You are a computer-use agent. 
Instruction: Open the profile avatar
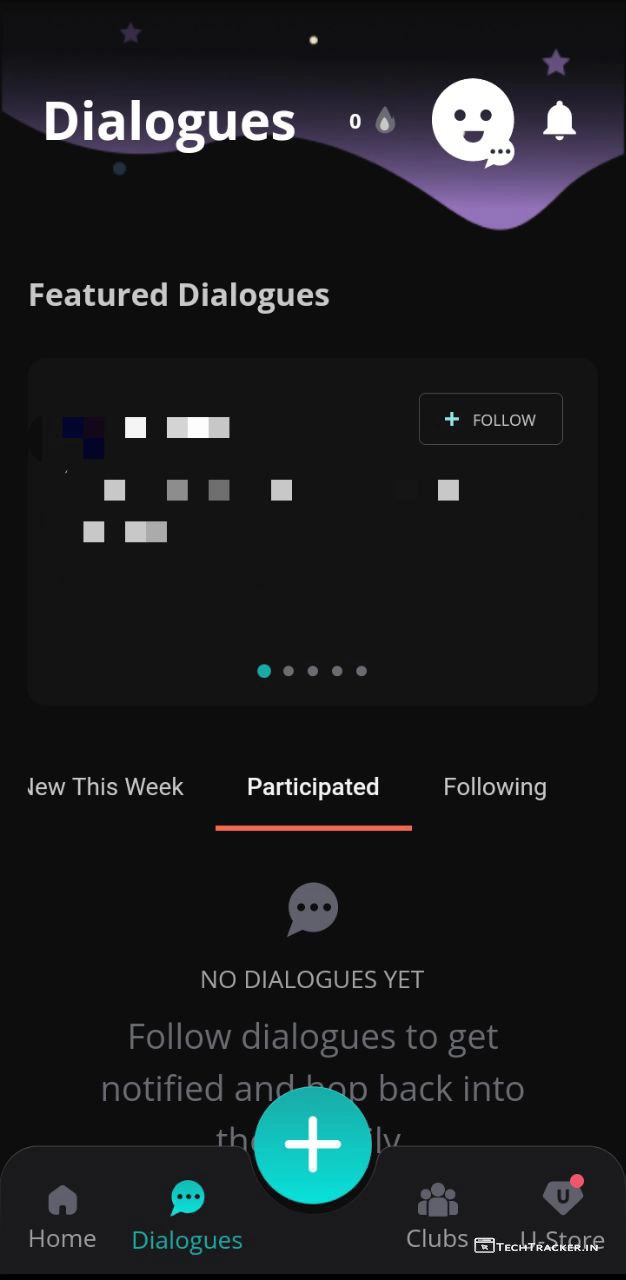pos(472,120)
